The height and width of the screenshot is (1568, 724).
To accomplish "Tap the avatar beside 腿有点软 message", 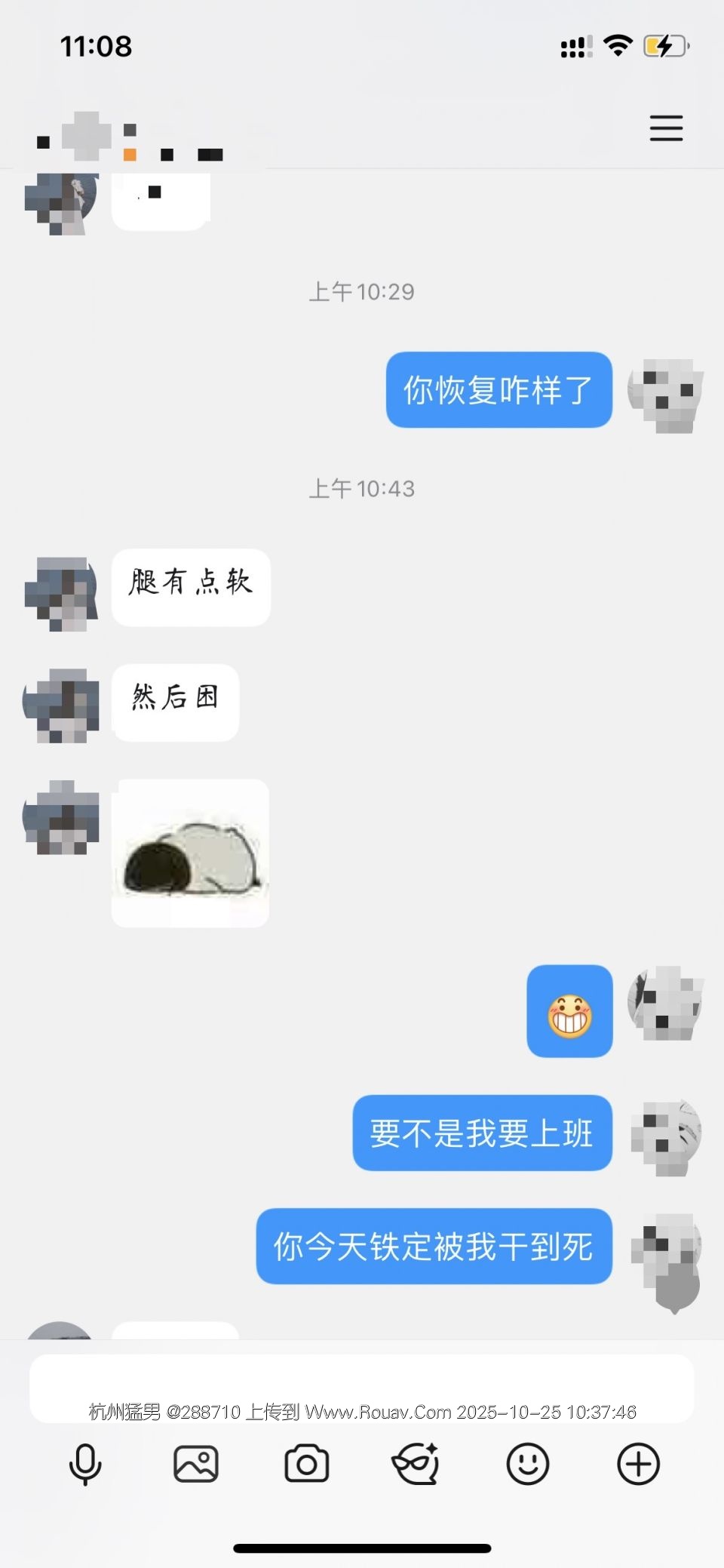I will (61, 594).
